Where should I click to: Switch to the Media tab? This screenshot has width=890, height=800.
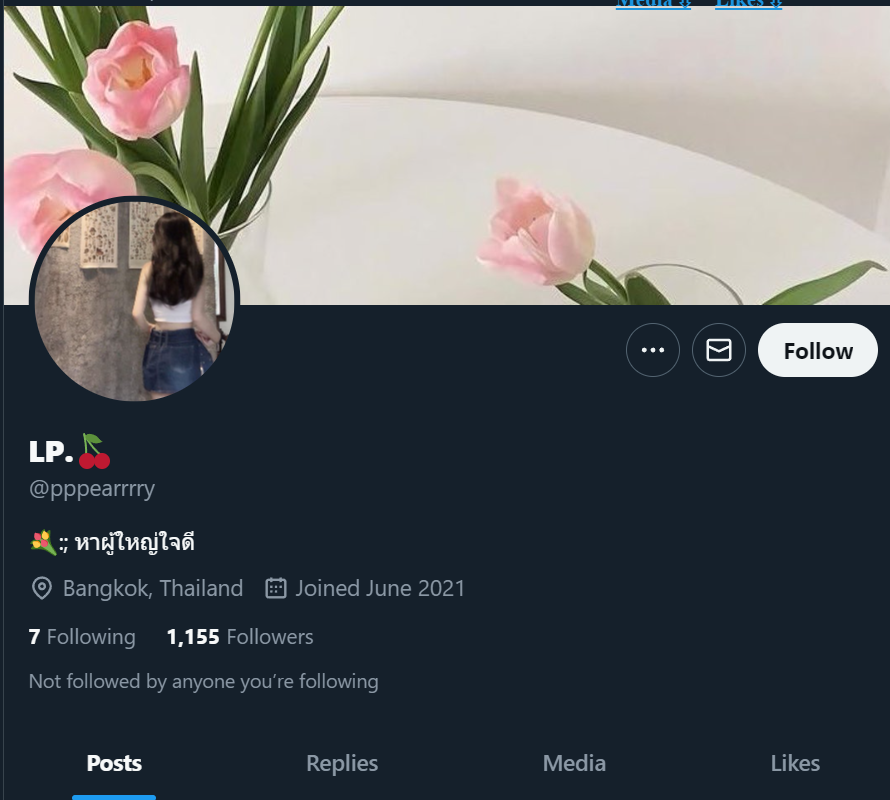click(x=574, y=763)
